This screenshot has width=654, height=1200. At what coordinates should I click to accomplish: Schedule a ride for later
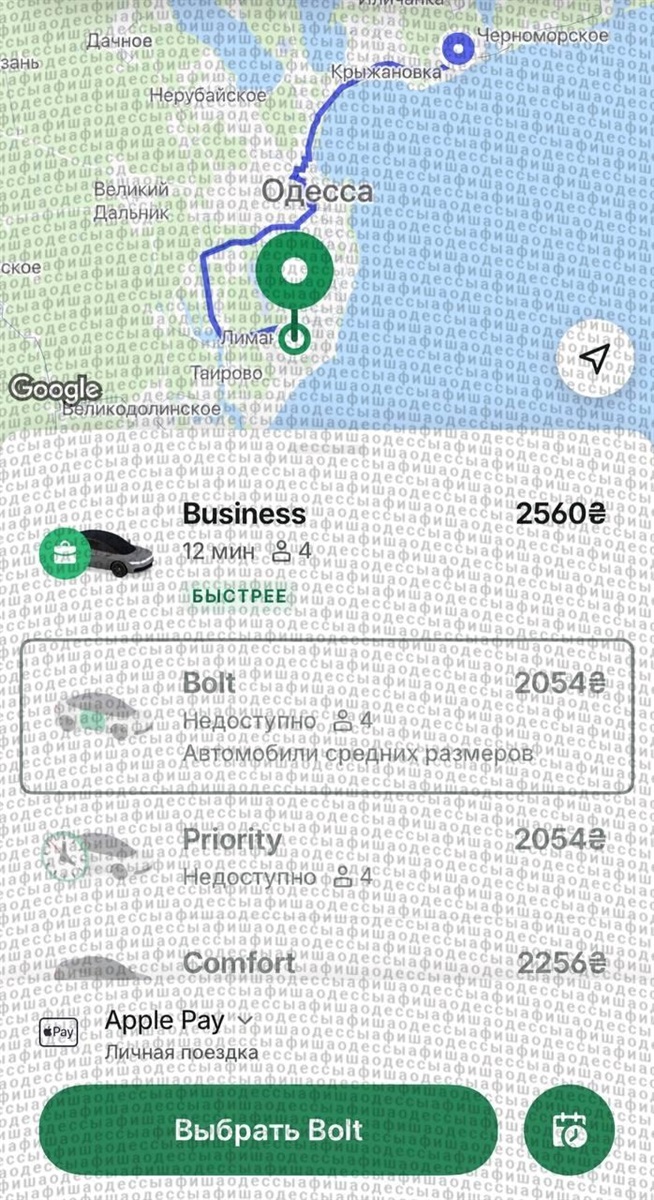coord(568,1131)
